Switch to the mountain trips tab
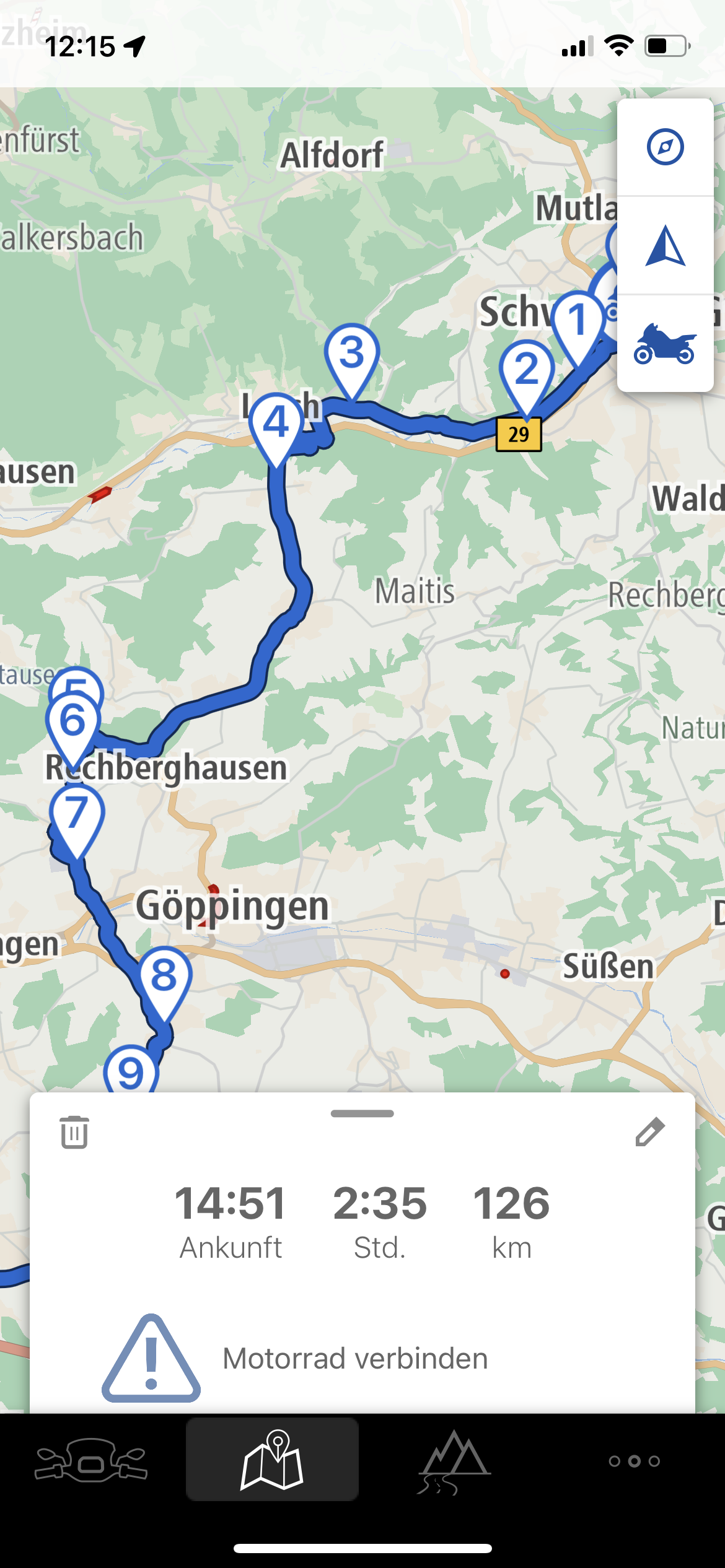The image size is (725, 1568). [454, 1460]
